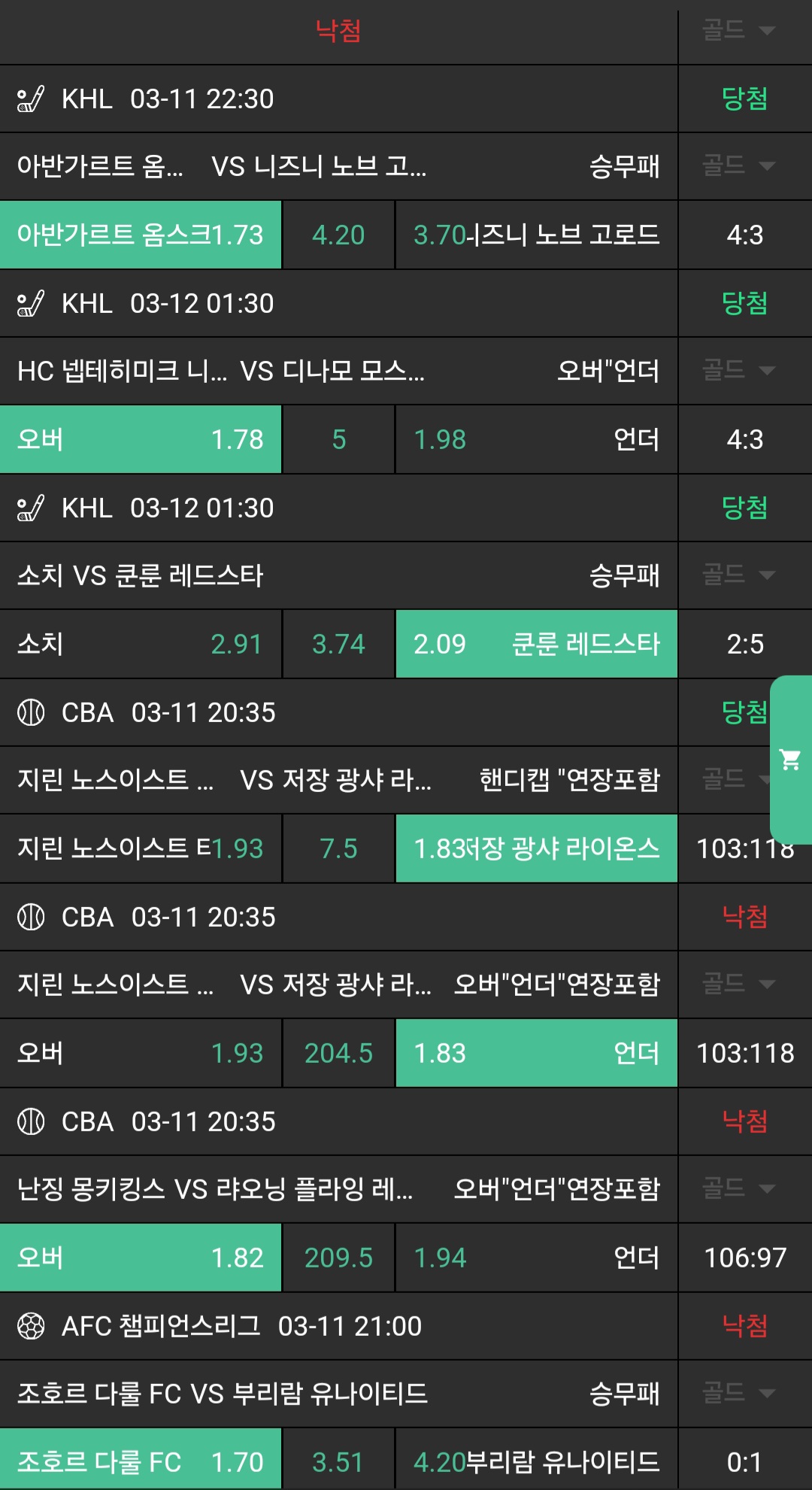Expand 골드 dropdown beside 조호르 다룰 FC match

pyautogui.click(x=738, y=1393)
